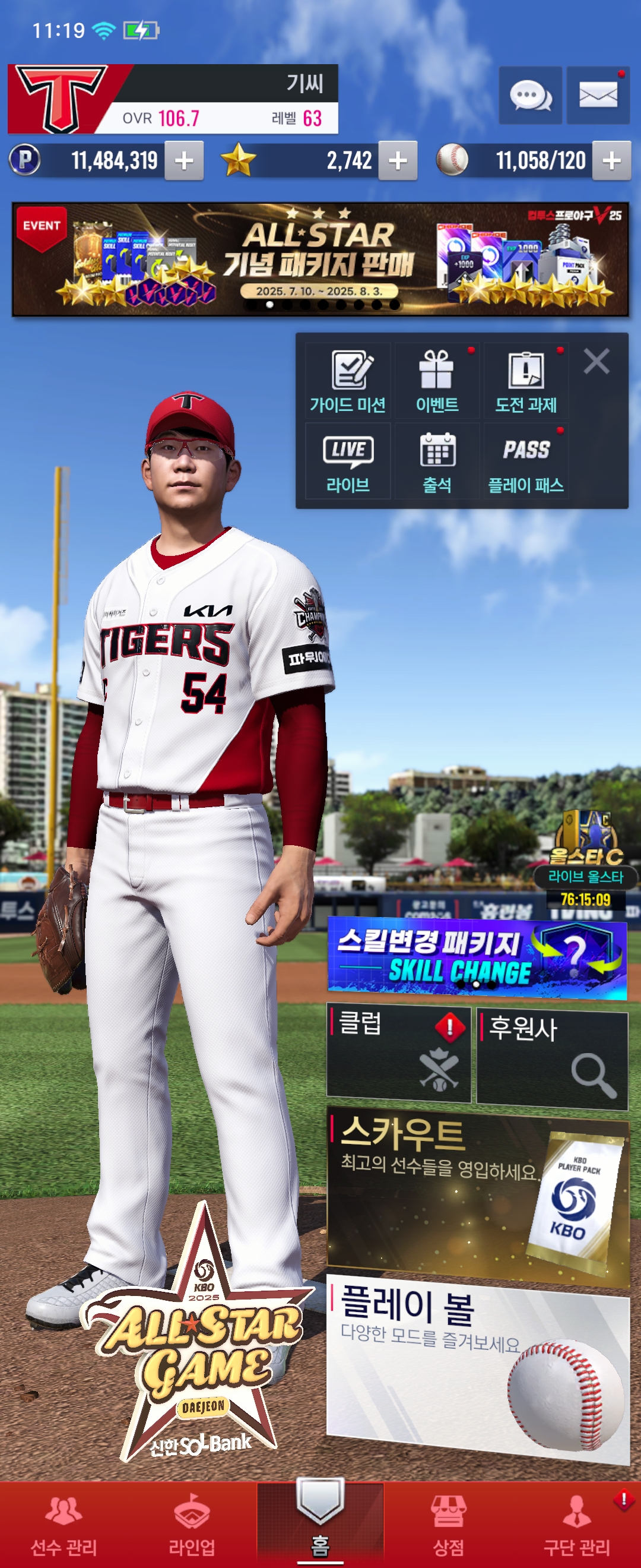Open 도전 과제 challenges
The width and height of the screenshot is (641, 1568).
point(525,381)
